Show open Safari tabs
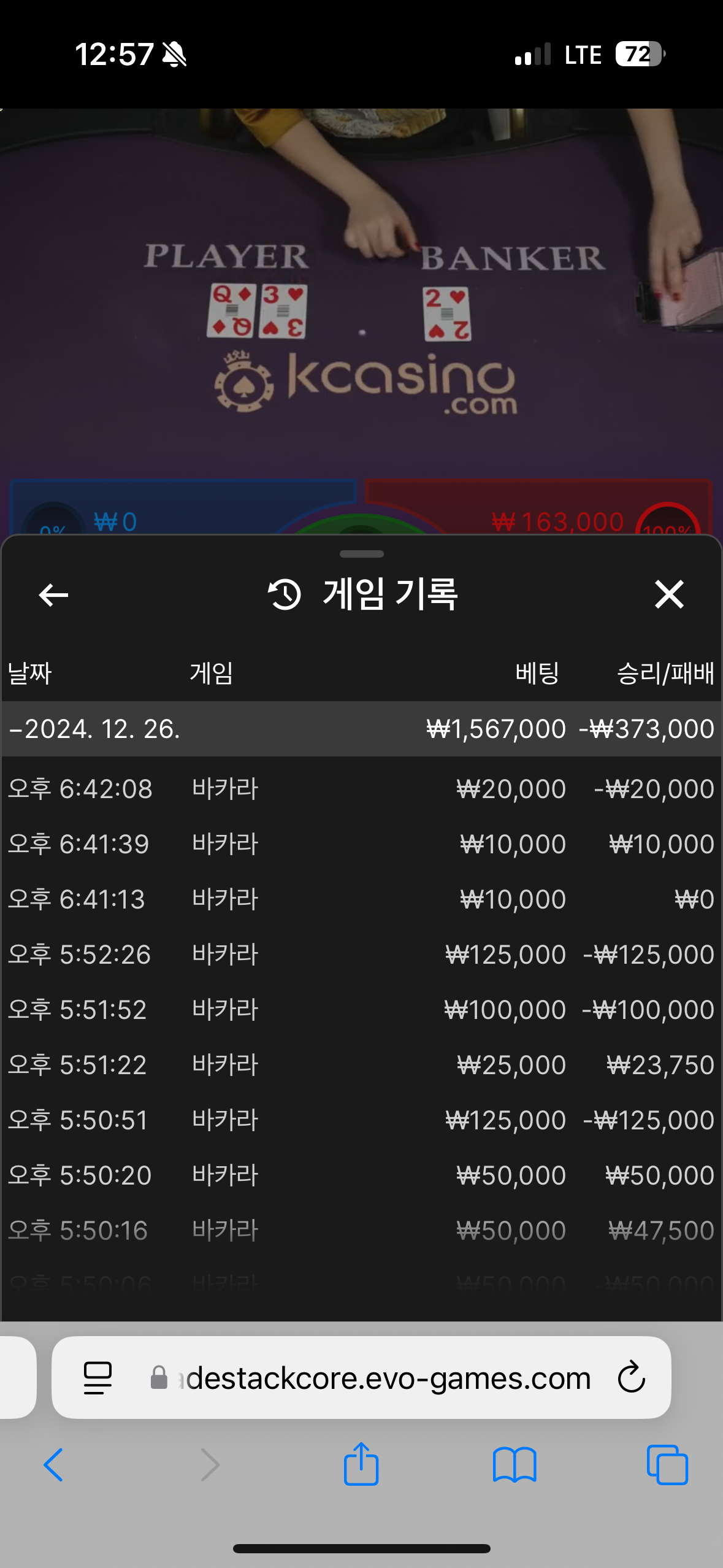This screenshot has width=723, height=1568. (667, 1464)
